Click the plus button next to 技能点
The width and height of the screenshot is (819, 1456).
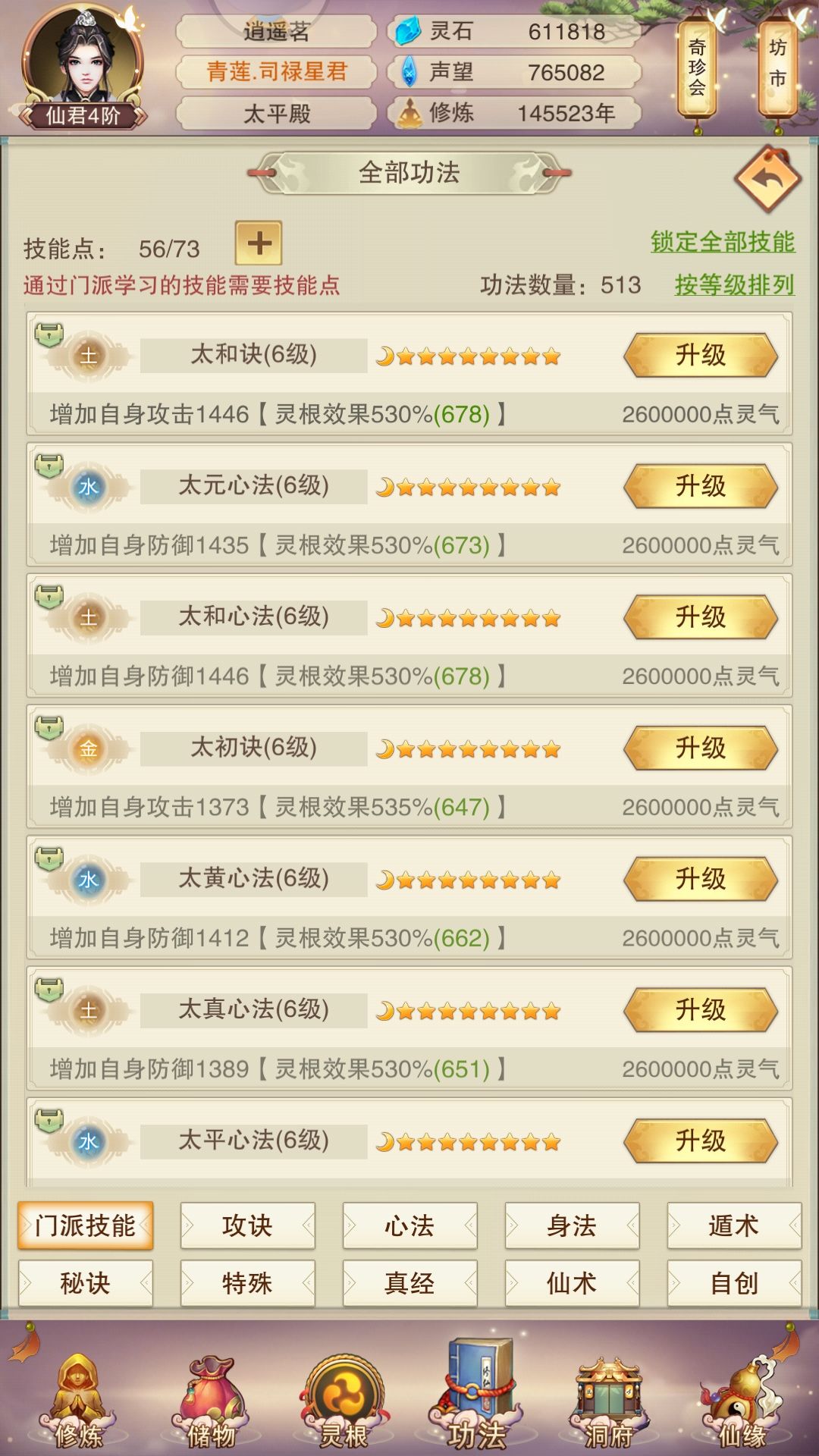[259, 244]
